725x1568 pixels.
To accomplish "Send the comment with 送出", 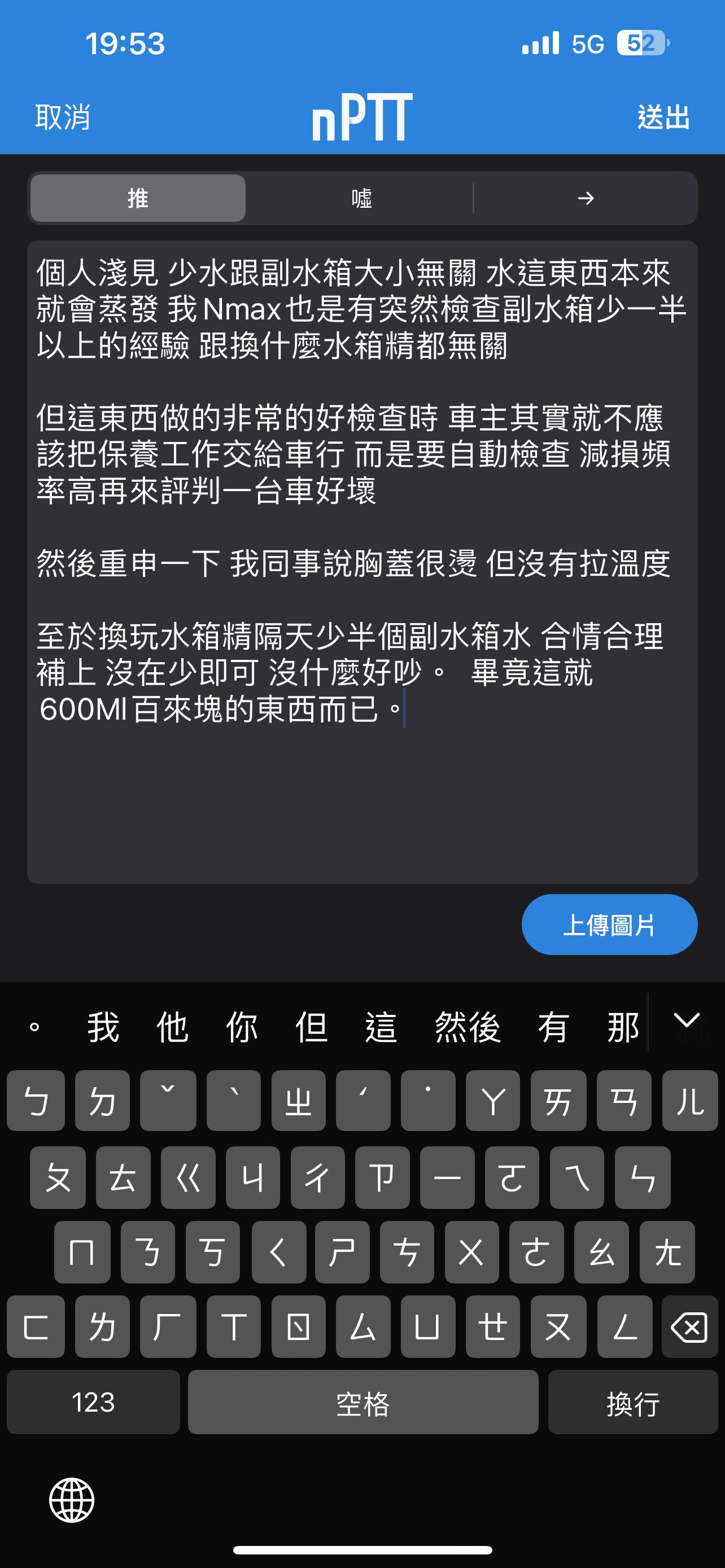I will (x=663, y=117).
